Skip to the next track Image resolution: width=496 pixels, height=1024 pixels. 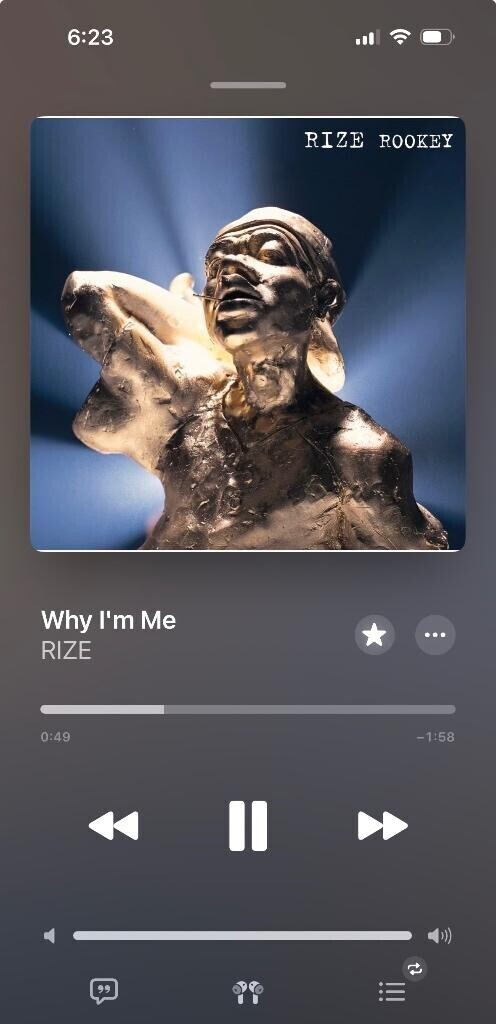(x=382, y=825)
